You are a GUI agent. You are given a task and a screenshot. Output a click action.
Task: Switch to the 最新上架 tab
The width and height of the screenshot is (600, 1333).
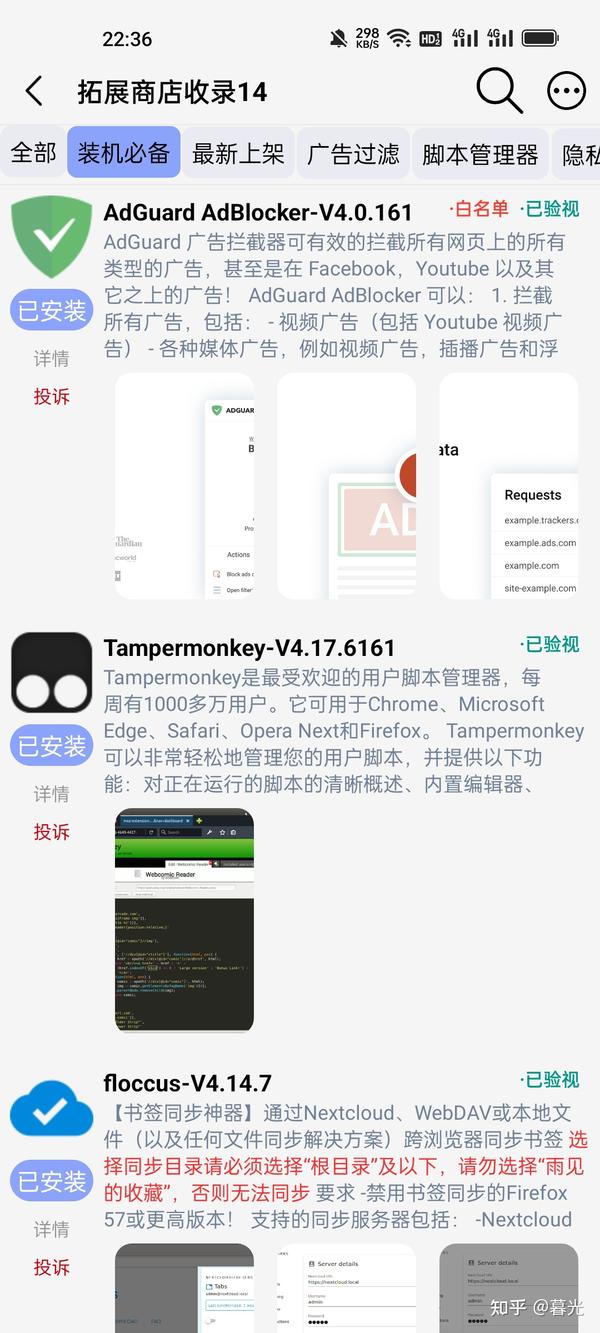point(238,153)
